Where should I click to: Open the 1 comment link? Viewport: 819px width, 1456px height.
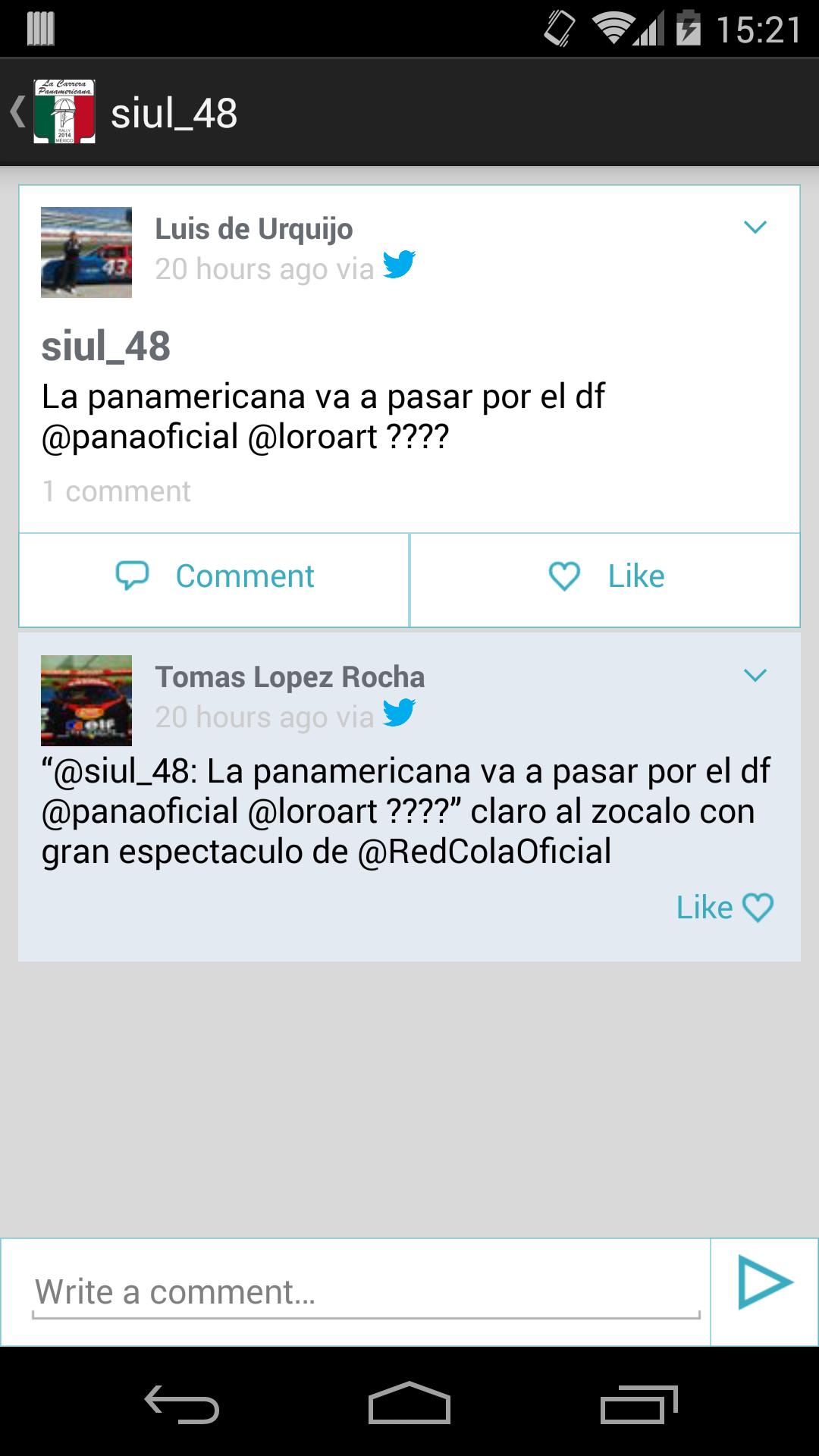[115, 490]
